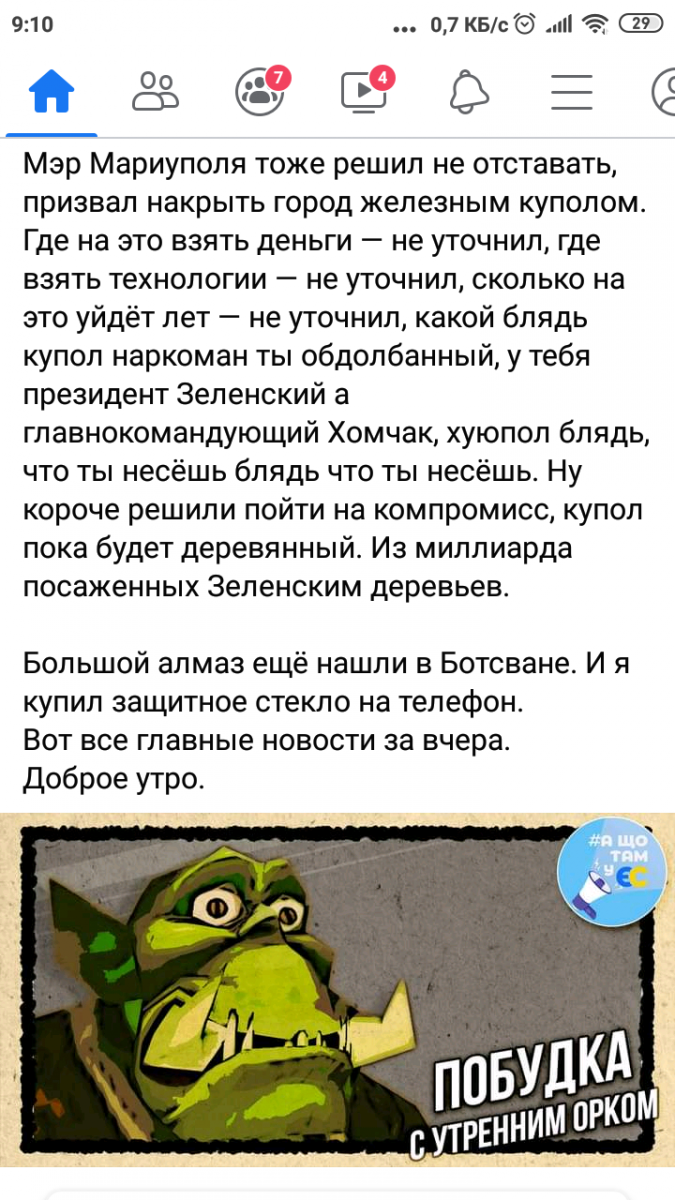Open the hamburger menu tab
The image size is (675, 1200).
[572, 92]
